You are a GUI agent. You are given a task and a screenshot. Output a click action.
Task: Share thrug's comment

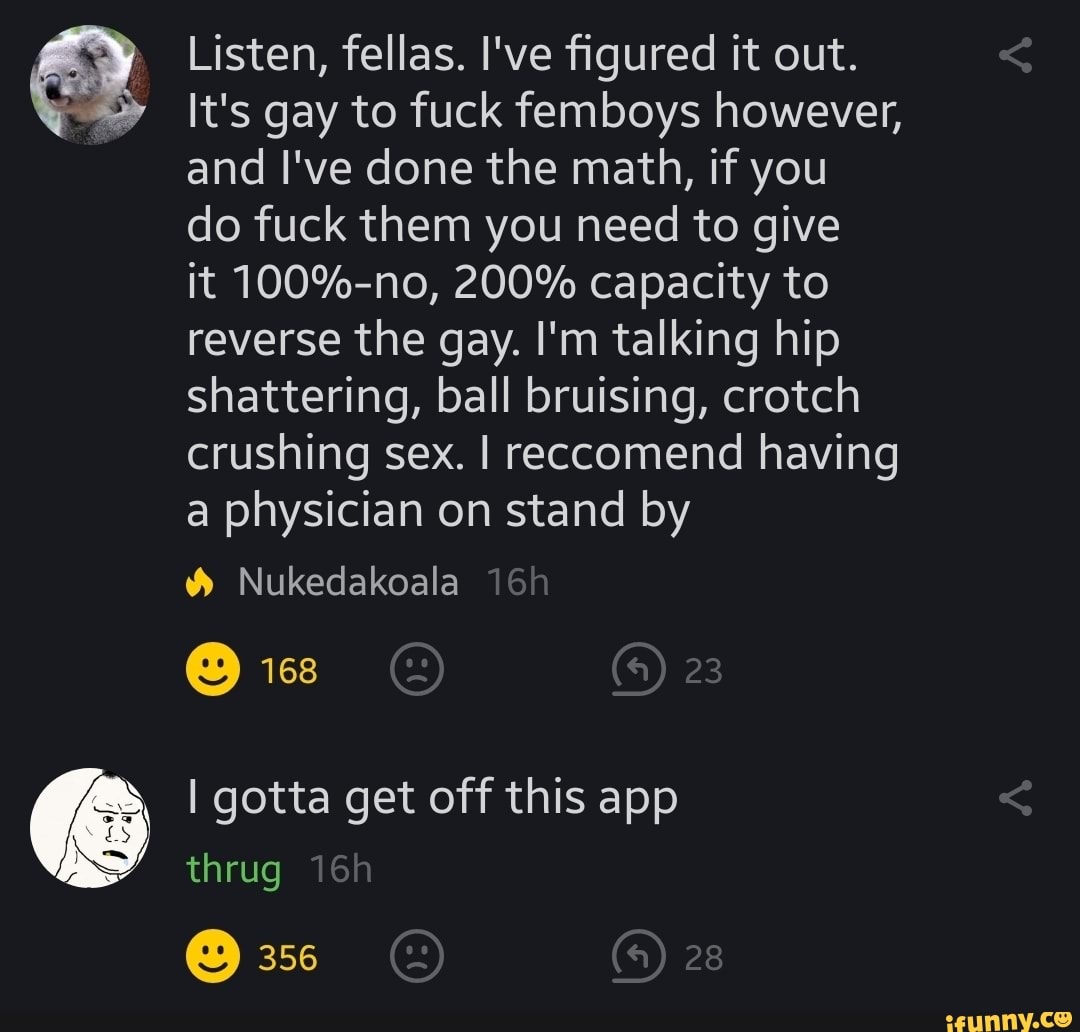tap(1015, 800)
